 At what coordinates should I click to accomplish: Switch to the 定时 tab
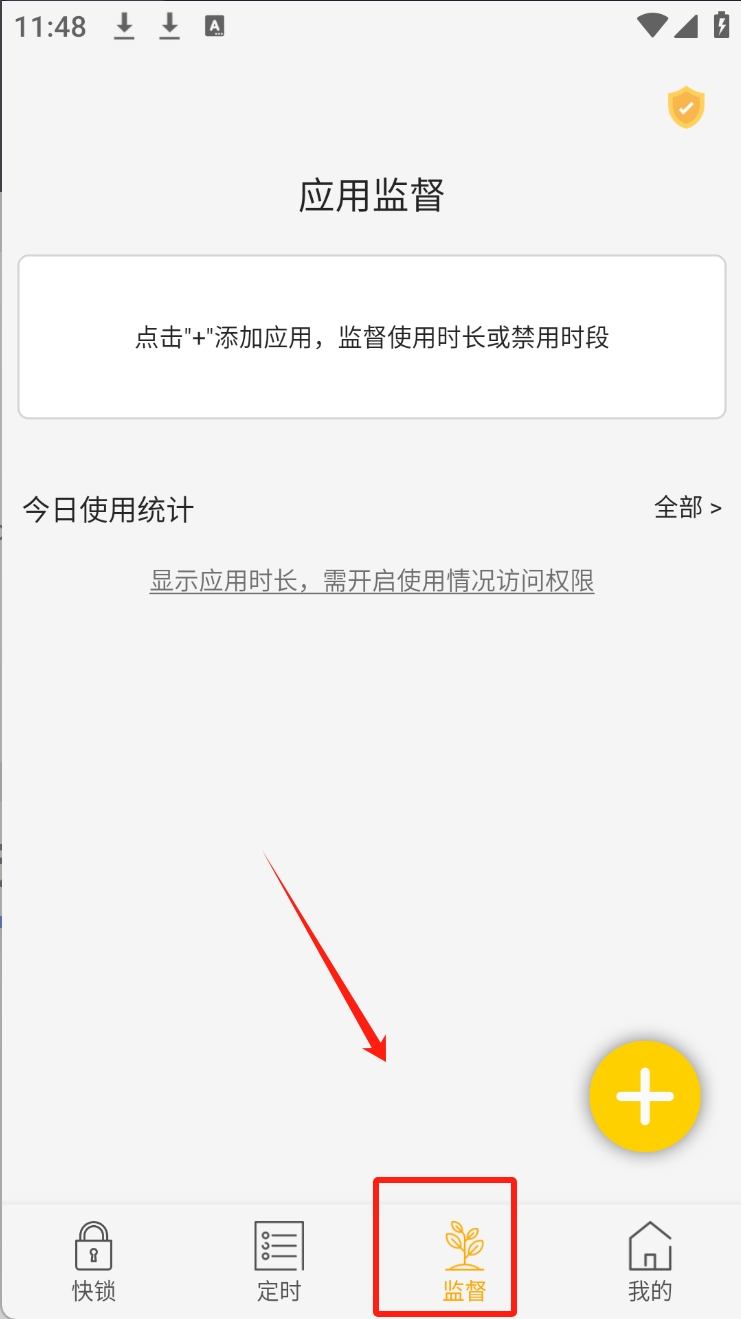(x=278, y=1260)
